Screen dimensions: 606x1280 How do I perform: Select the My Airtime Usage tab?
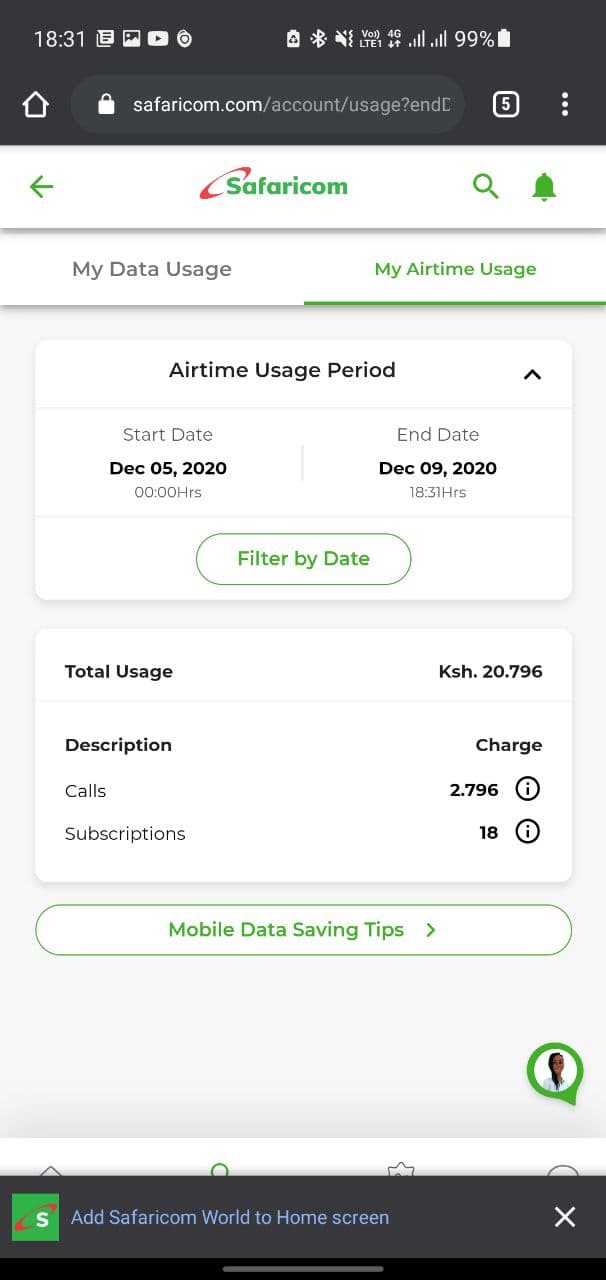455,269
